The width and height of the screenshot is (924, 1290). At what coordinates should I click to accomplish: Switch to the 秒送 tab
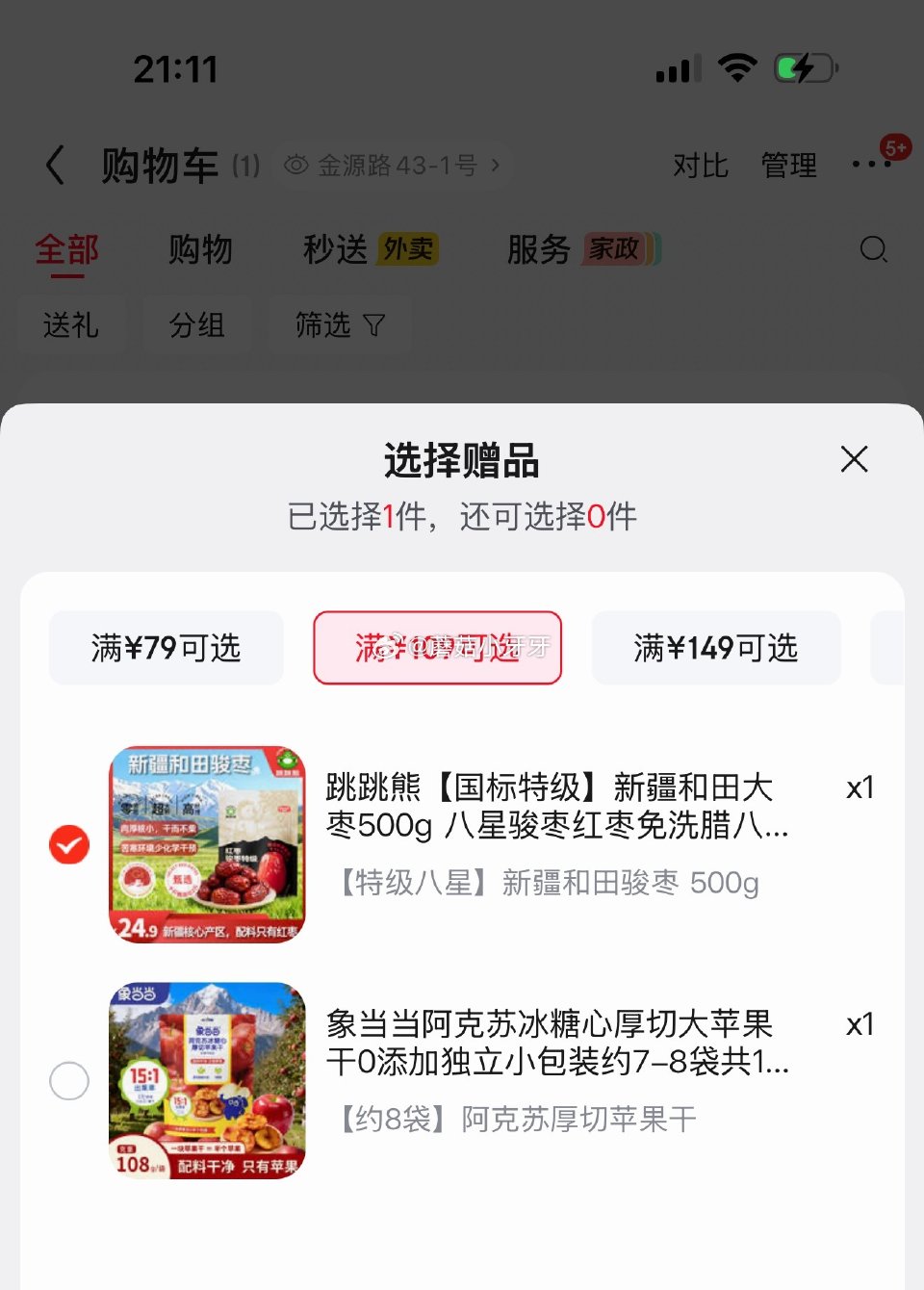335,248
